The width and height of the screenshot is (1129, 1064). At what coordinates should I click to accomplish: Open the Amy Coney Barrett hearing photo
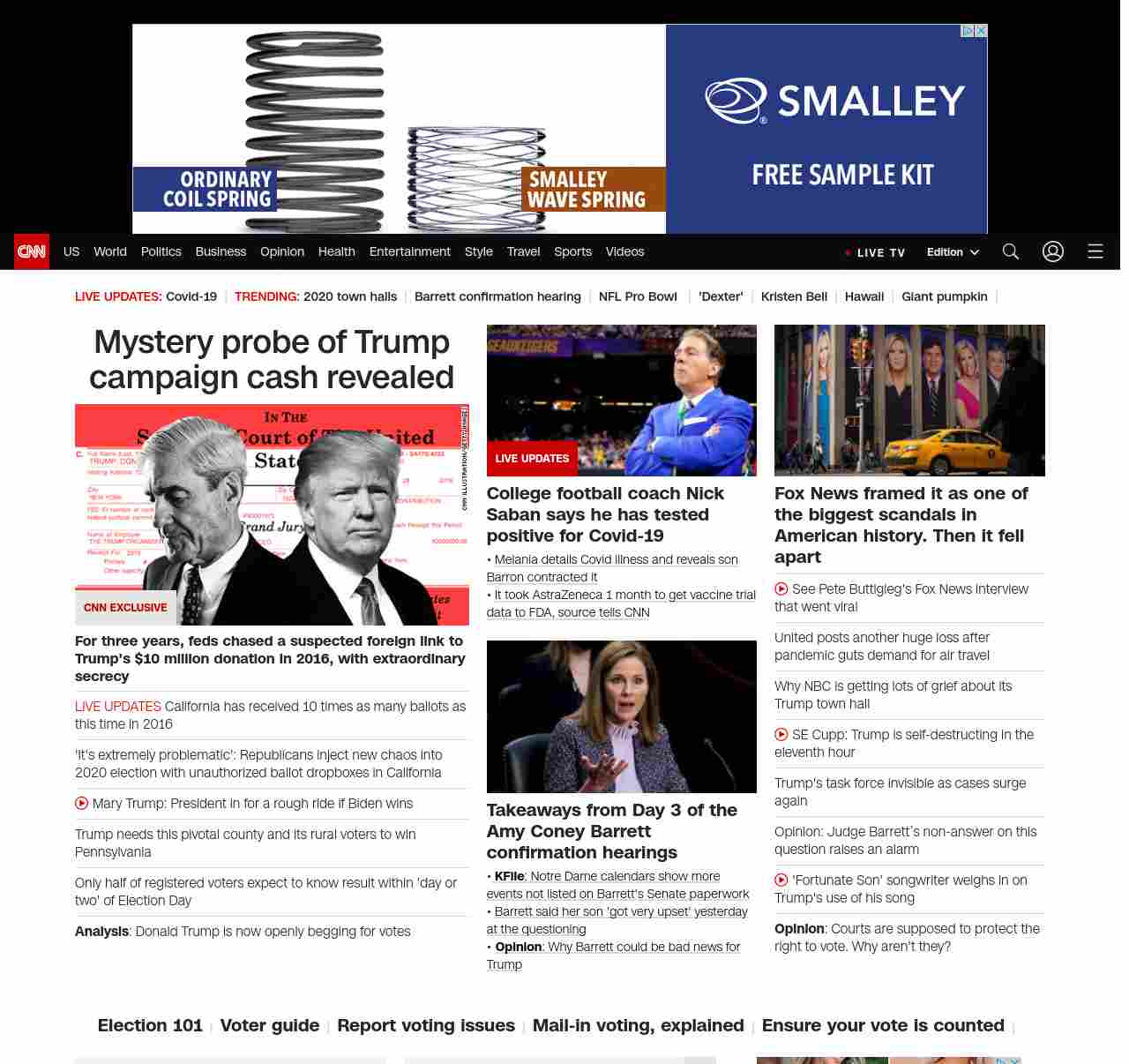tap(621, 716)
